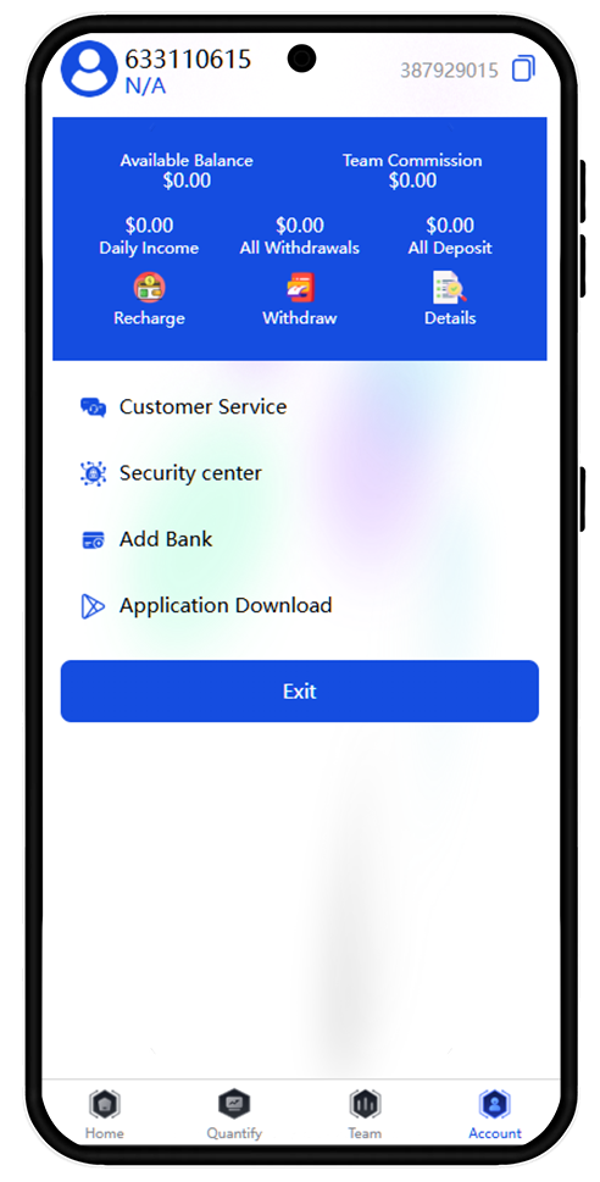Image resolution: width=600 pixels, height=1182 pixels.
Task: Open Customer Service
Action: point(300,407)
